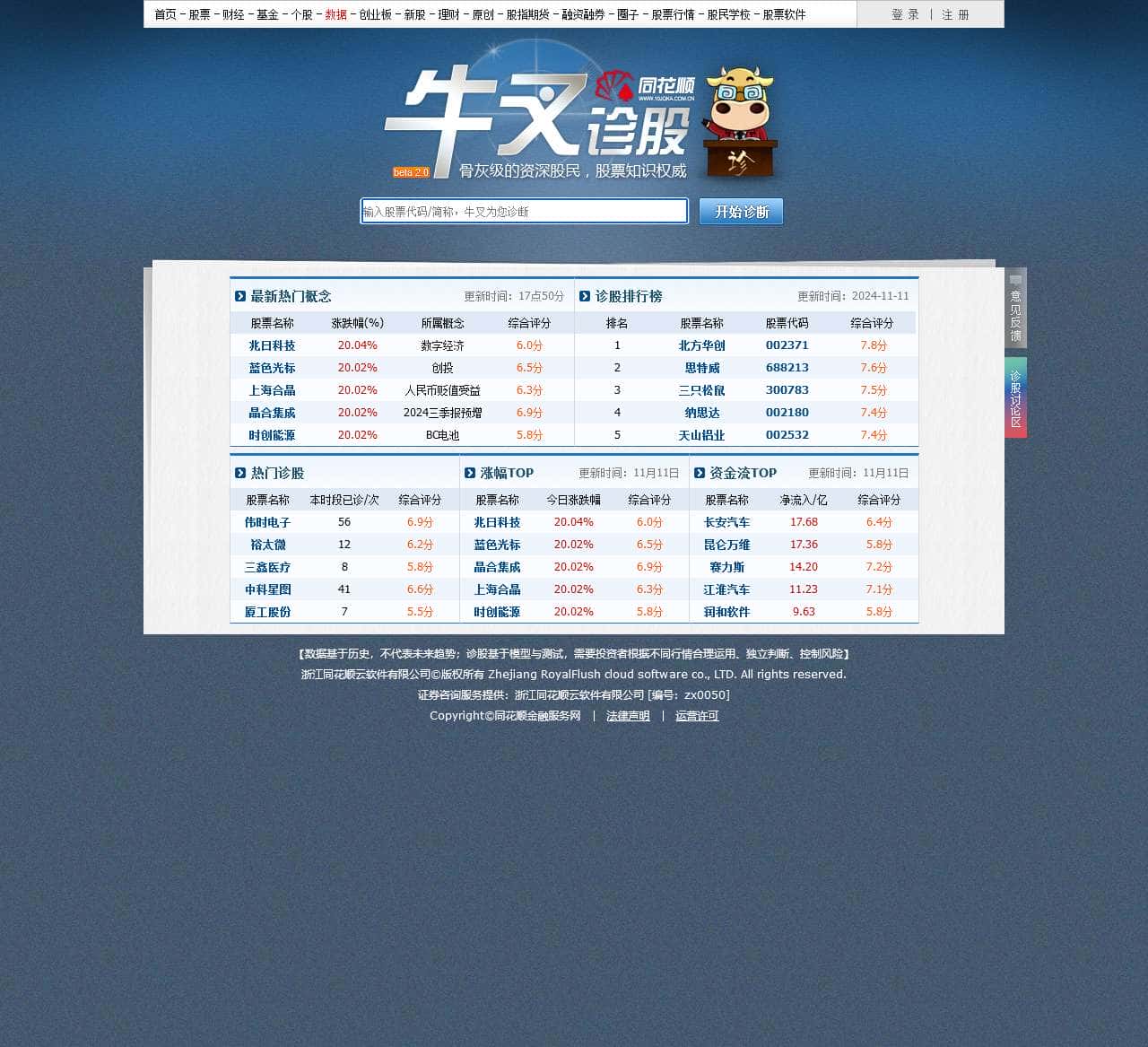Open 数据 in the top navigation
The width and height of the screenshot is (1148, 1047).
335,14
